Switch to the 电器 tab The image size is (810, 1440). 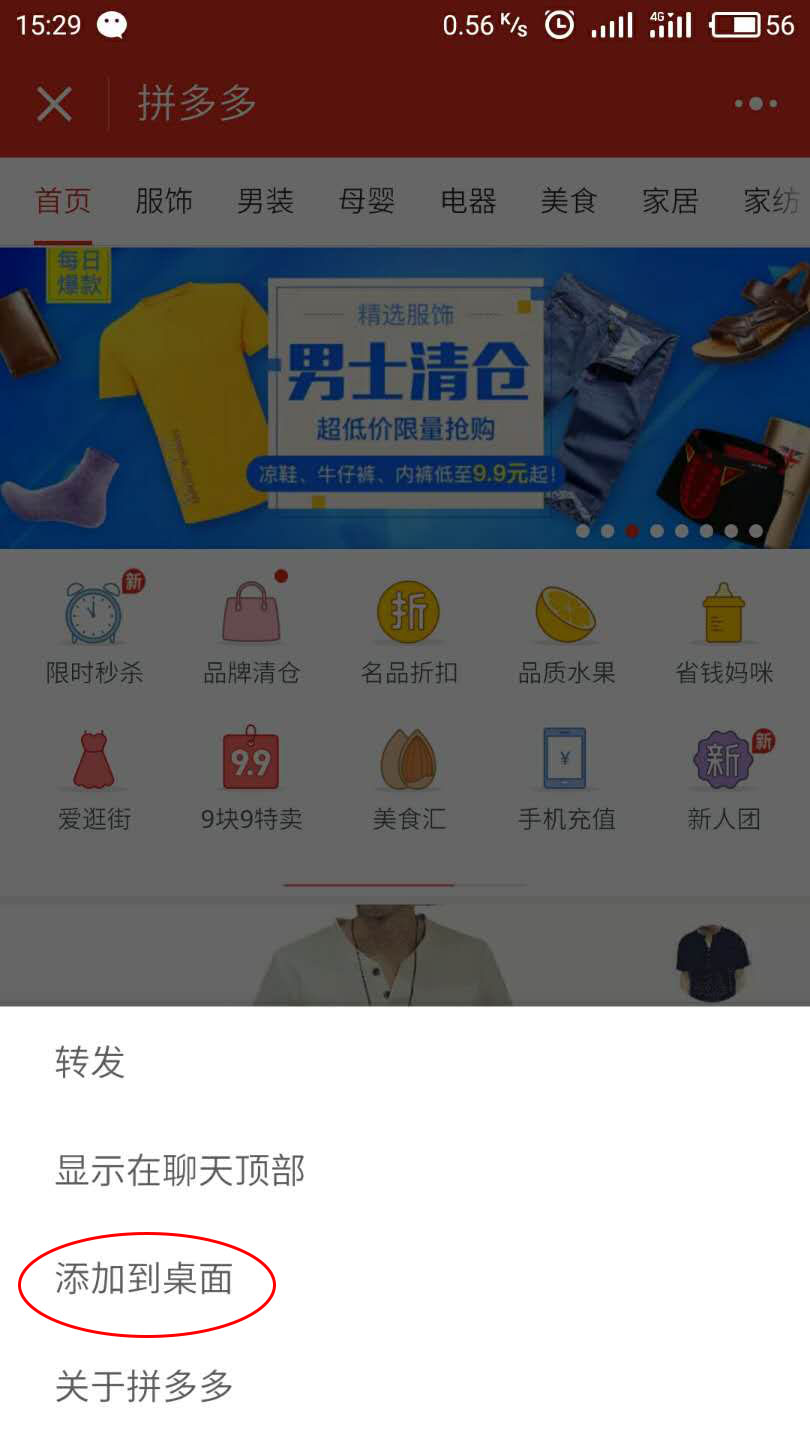tap(468, 202)
